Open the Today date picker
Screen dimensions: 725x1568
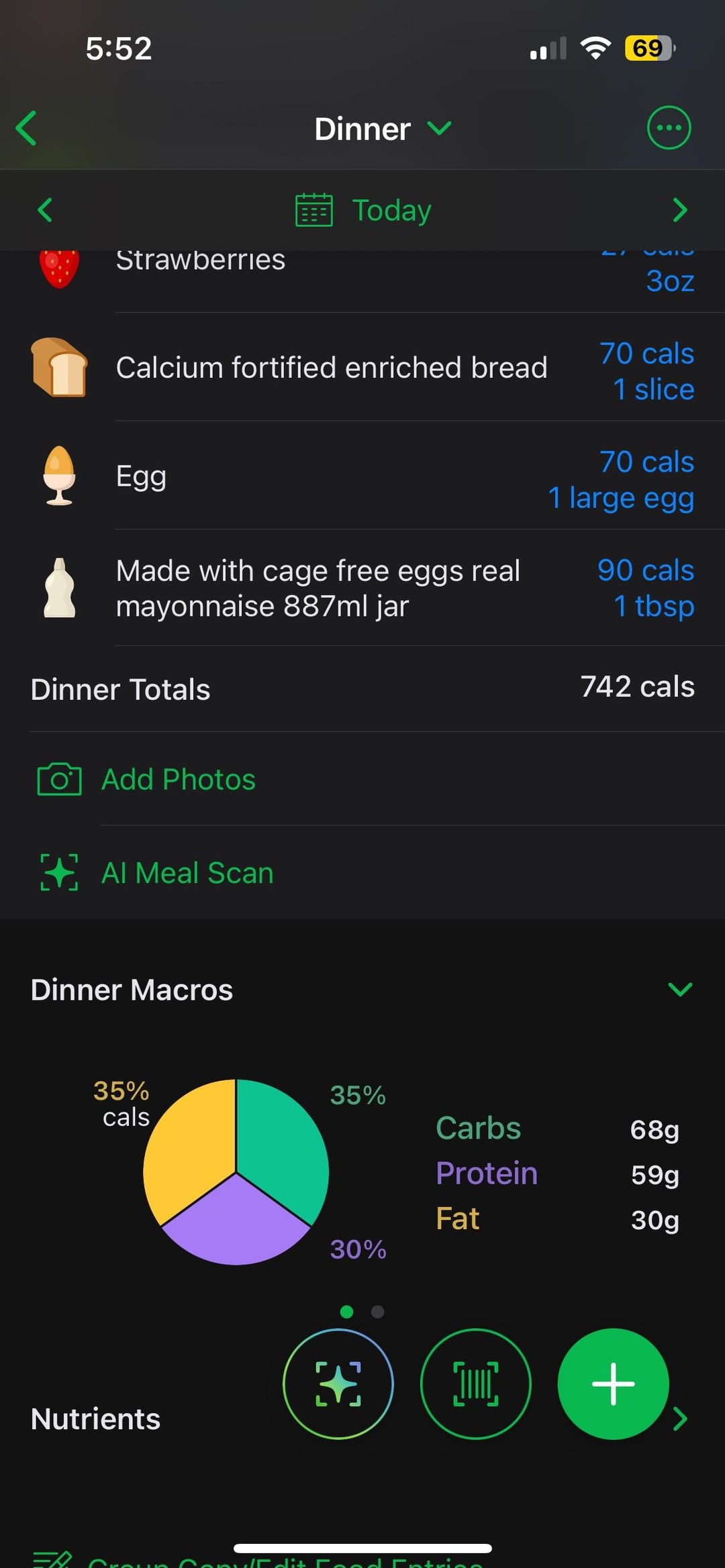pyautogui.click(x=363, y=210)
